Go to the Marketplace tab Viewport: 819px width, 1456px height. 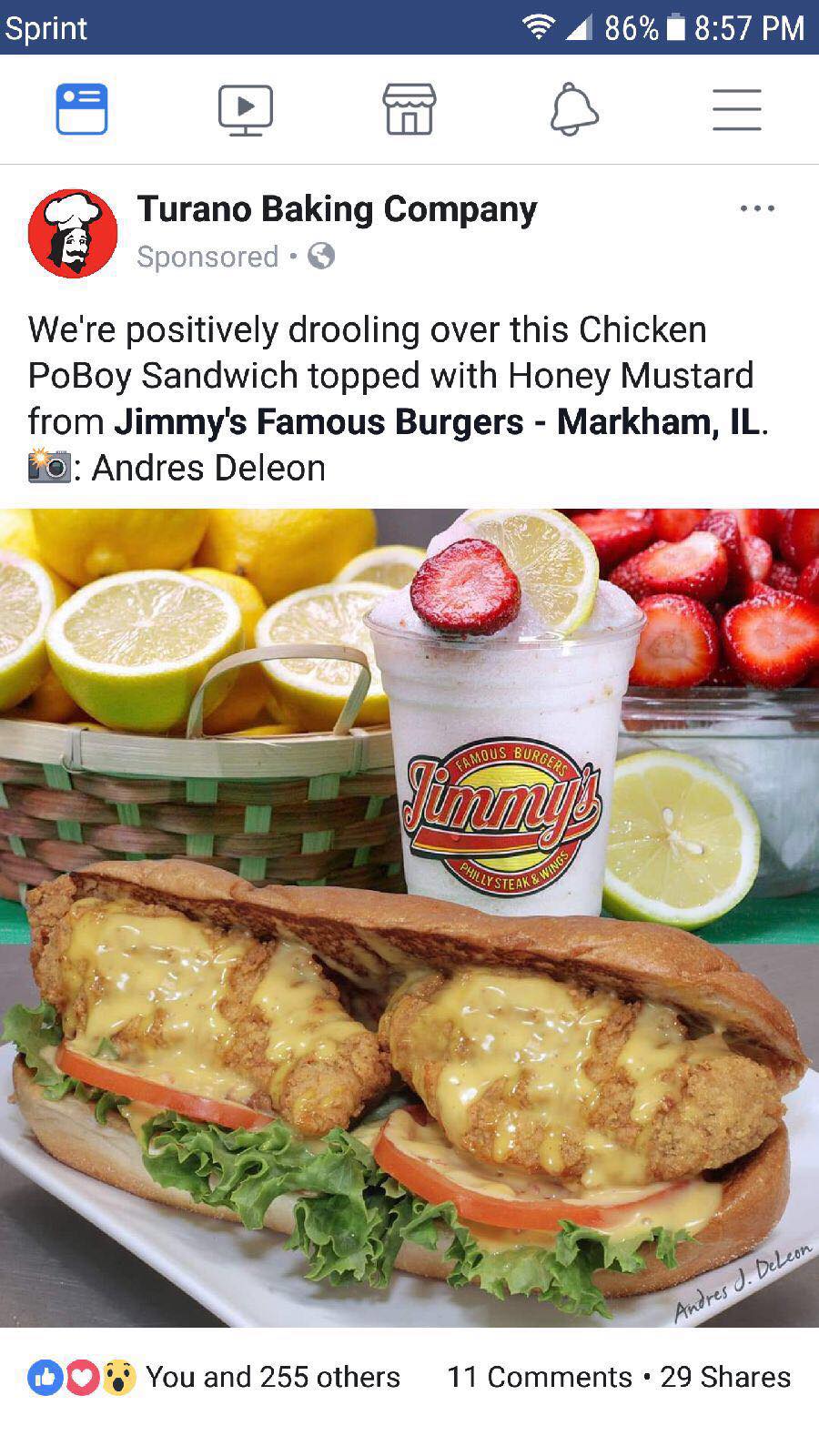(x=409, y=110)
